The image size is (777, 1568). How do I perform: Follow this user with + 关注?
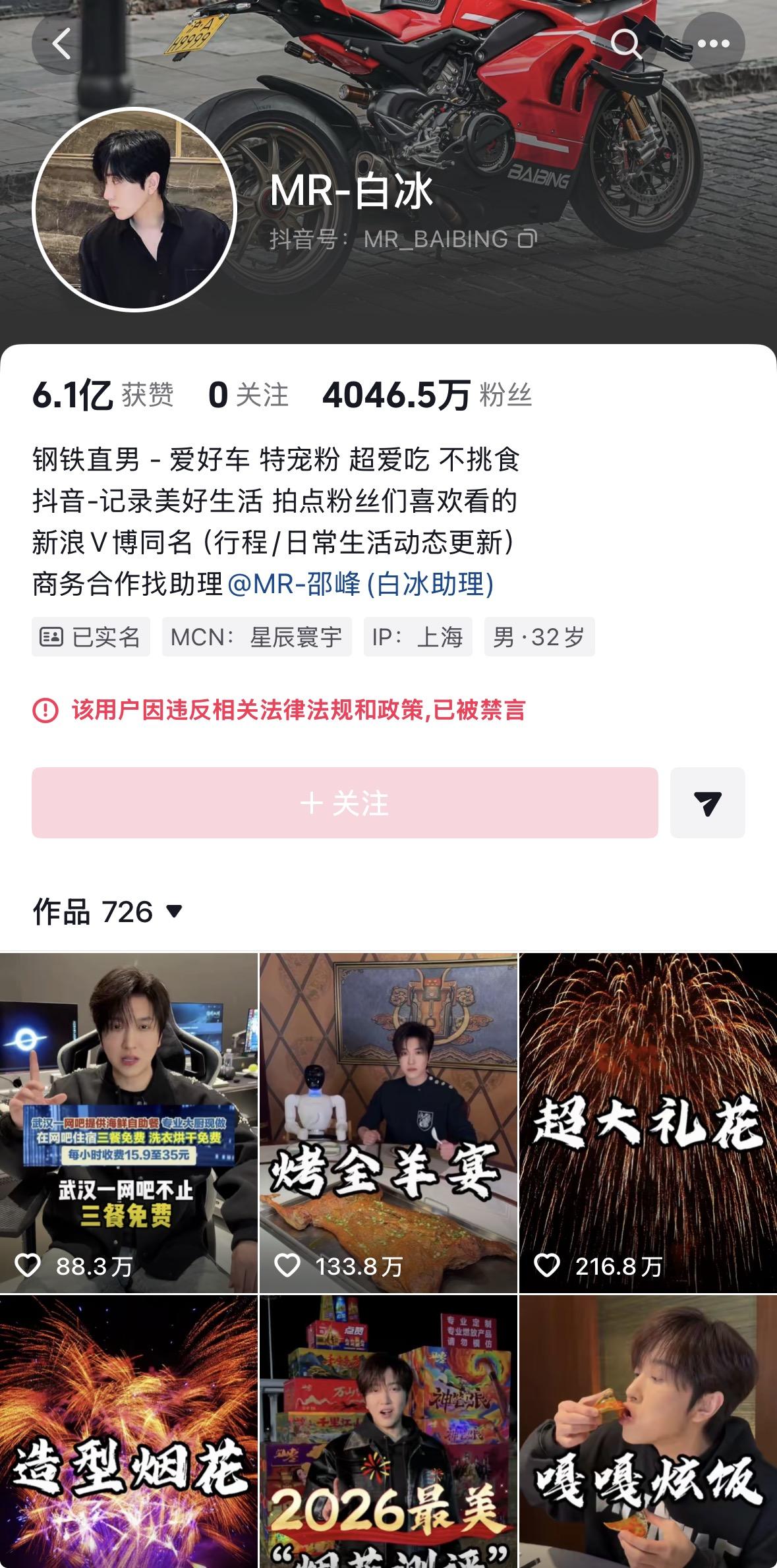[x=345, y=803]
